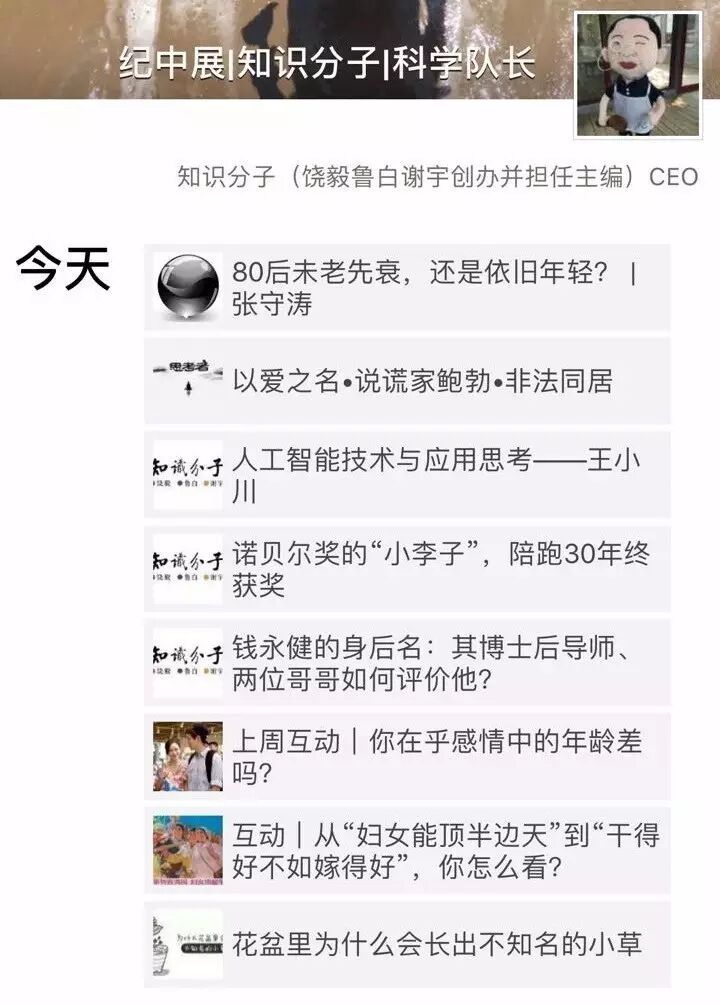Open article 80后未老先衰，还是依旧年轻
The height and width of the screenshot is (1004, 720).
[408, 288]
